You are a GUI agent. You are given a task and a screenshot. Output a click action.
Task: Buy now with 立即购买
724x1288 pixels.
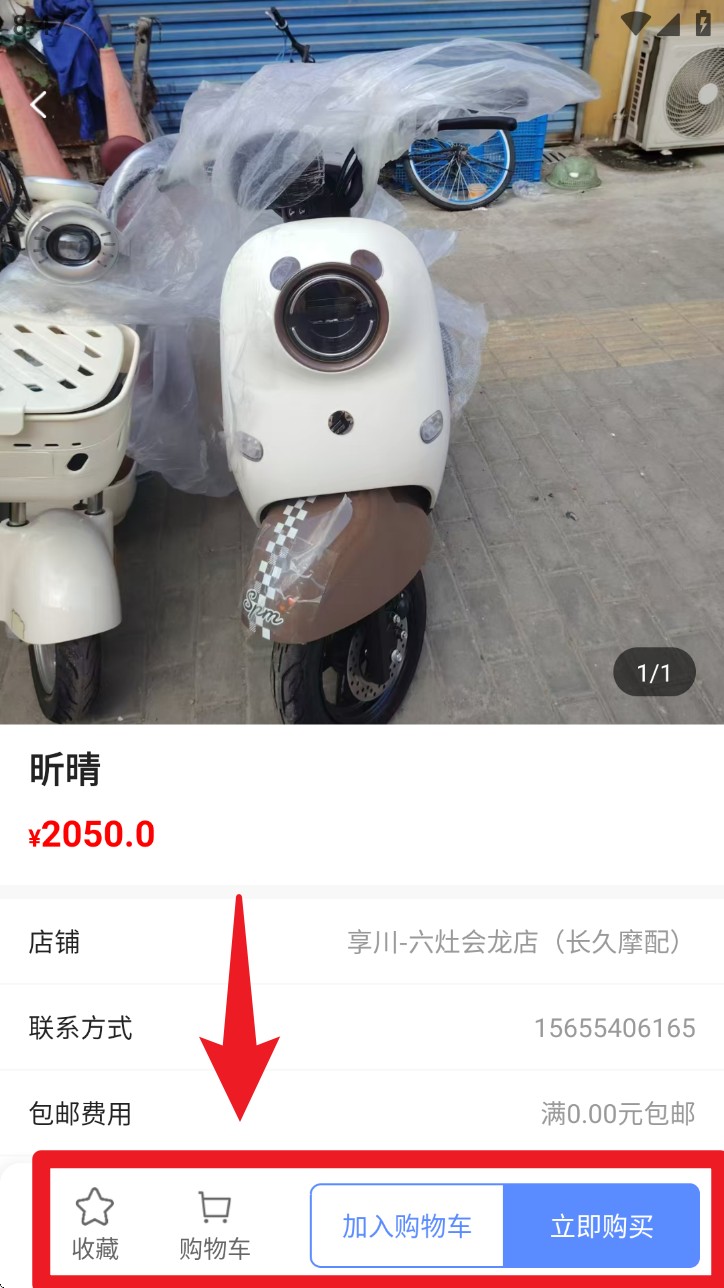pyautogui.click(x=601, y=1226)
